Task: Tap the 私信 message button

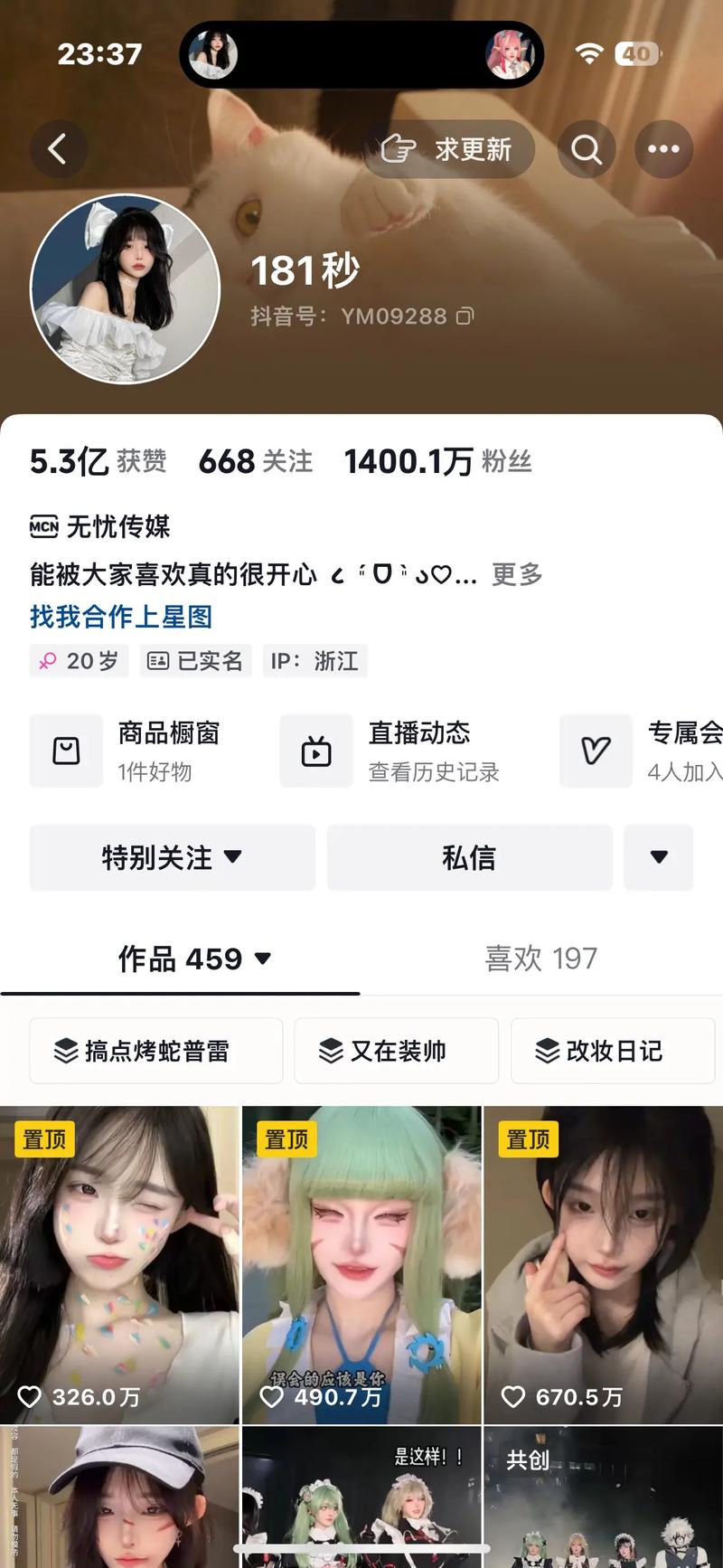Action: [x=469, y=857]
